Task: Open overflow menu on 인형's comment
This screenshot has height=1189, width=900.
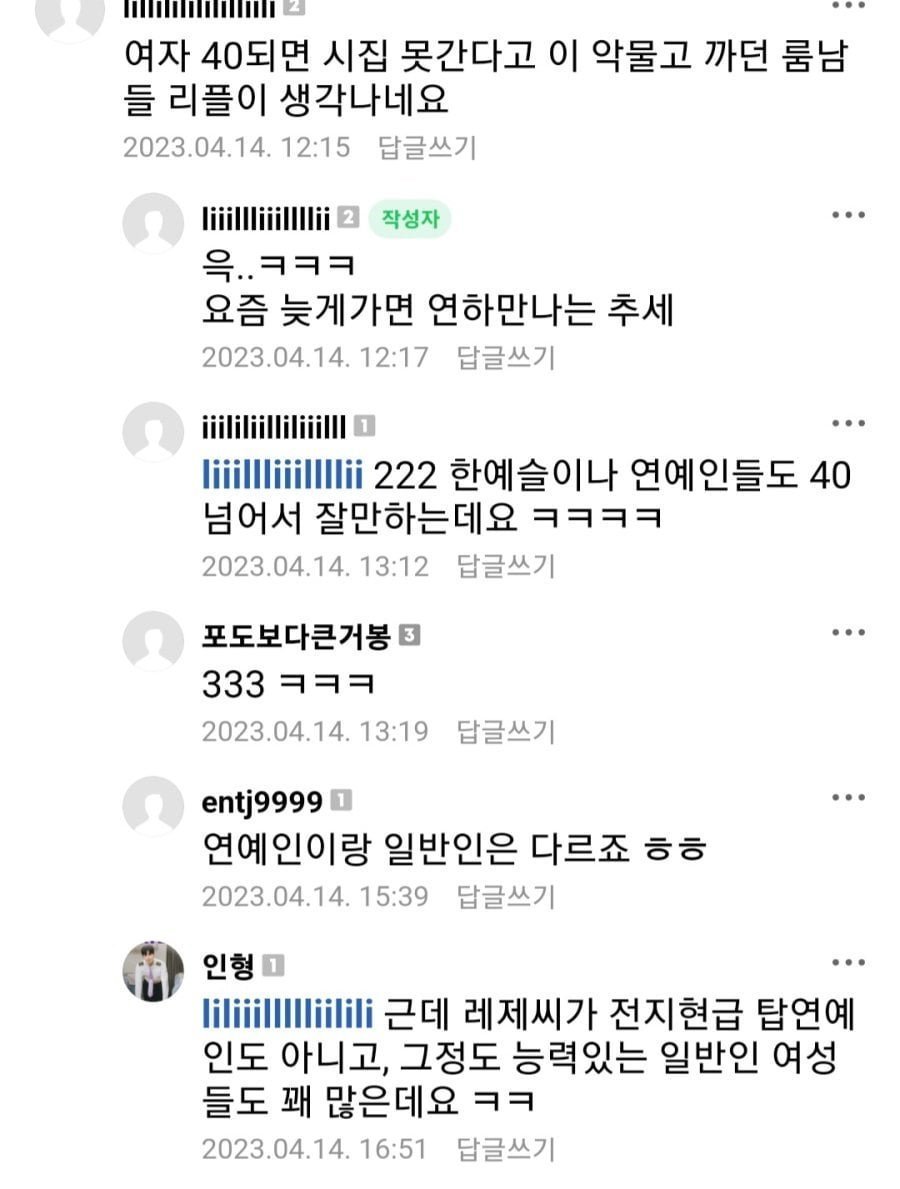Action: click(848, 964)
